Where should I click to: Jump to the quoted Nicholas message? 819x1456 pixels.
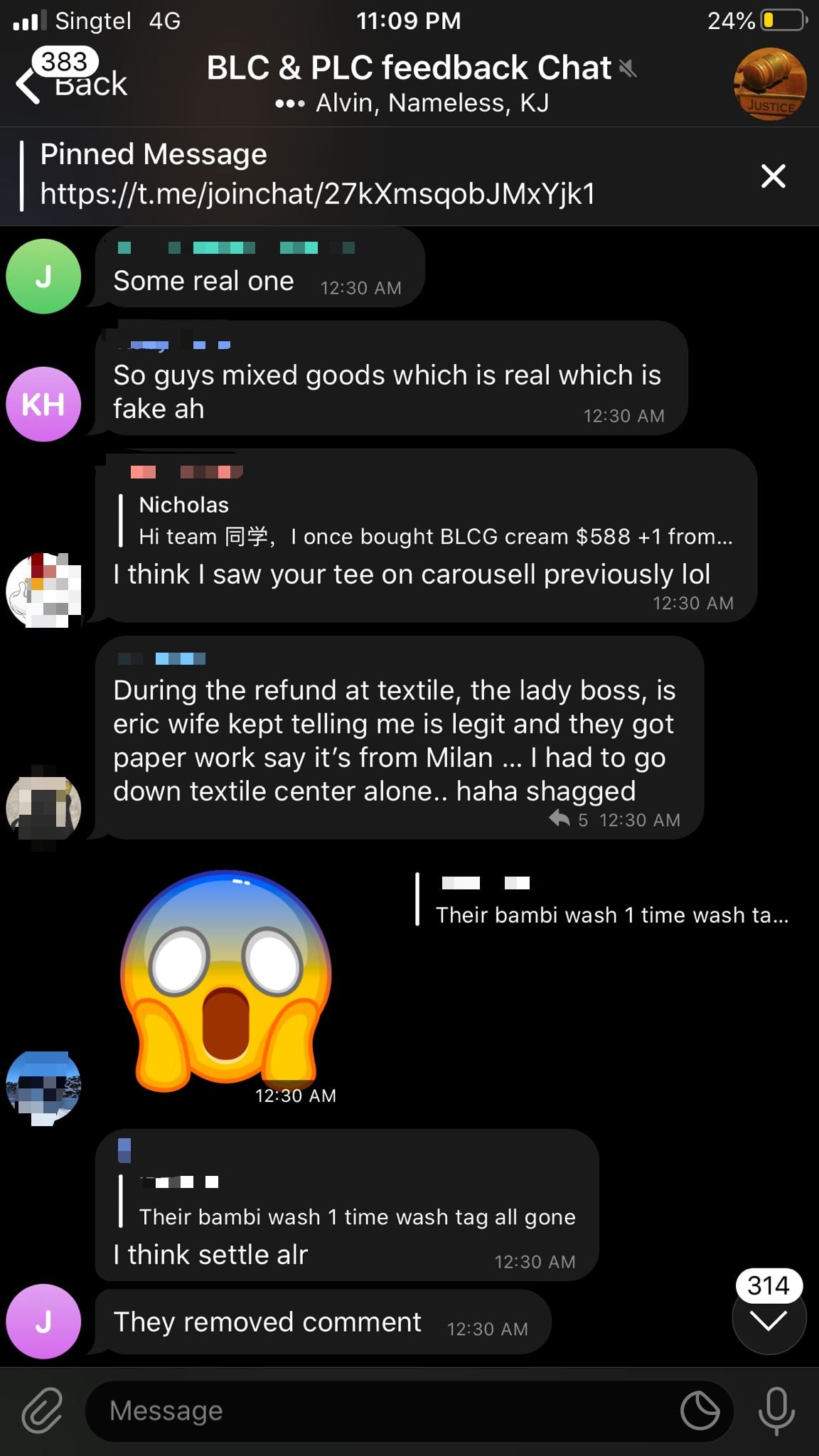[427, 521]
